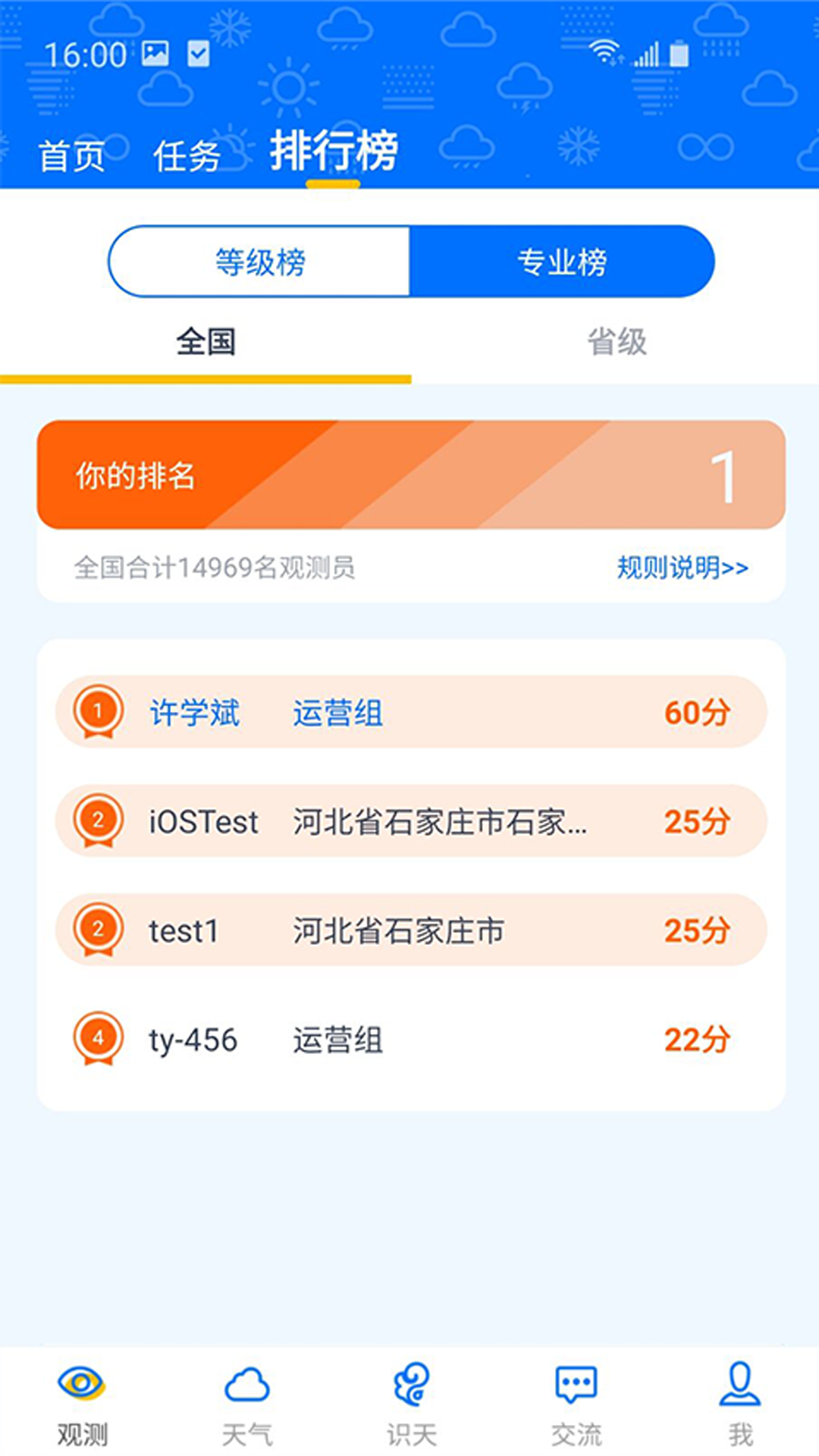The image size is (819, 1456).
Task: Select the 排行榜 top tab
Action: coord(334,152)
